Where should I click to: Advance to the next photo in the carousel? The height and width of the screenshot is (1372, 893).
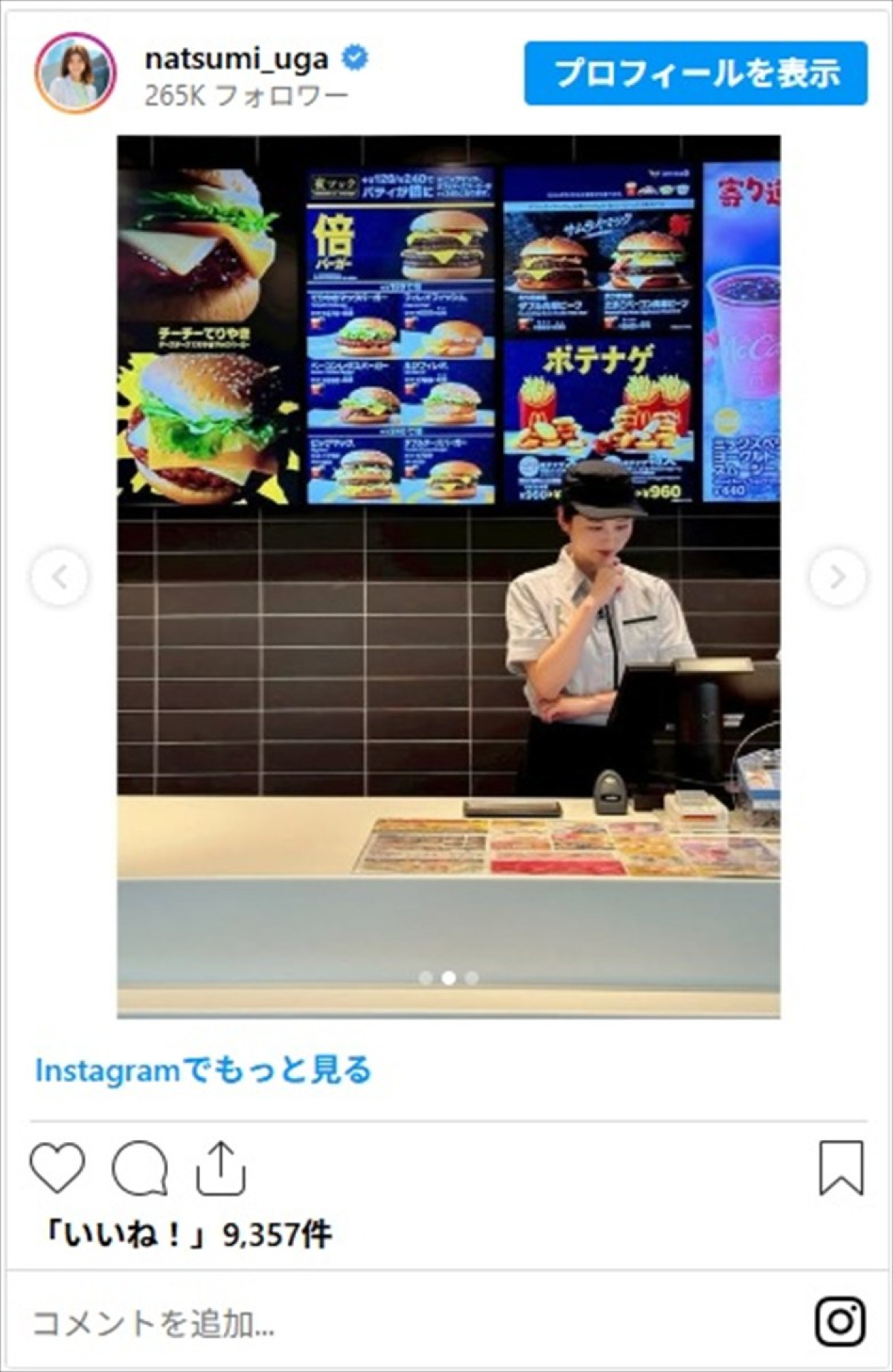click(x=837, y=577)
